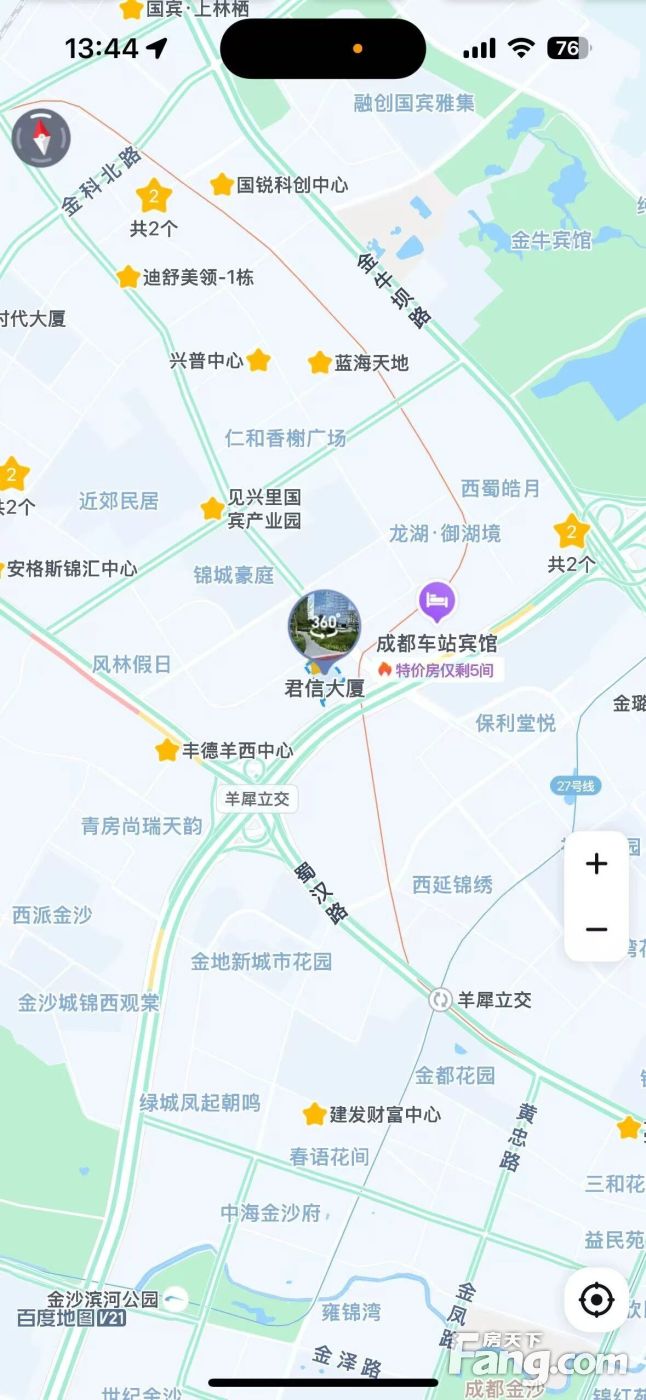
Task: Tap the compass to reset map orientation
Action: [x=41, y=138]
